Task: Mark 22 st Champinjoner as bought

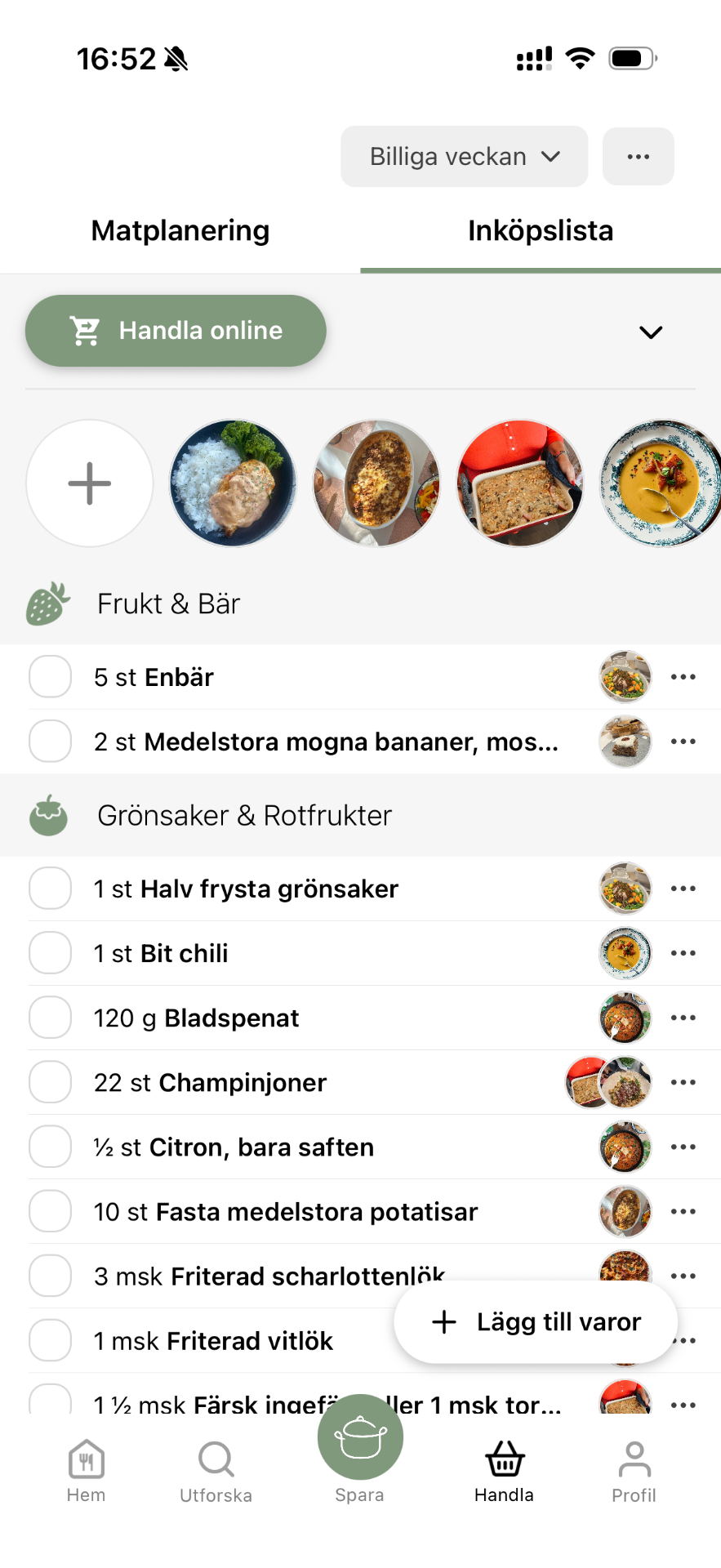Action: pos(50,1082)
